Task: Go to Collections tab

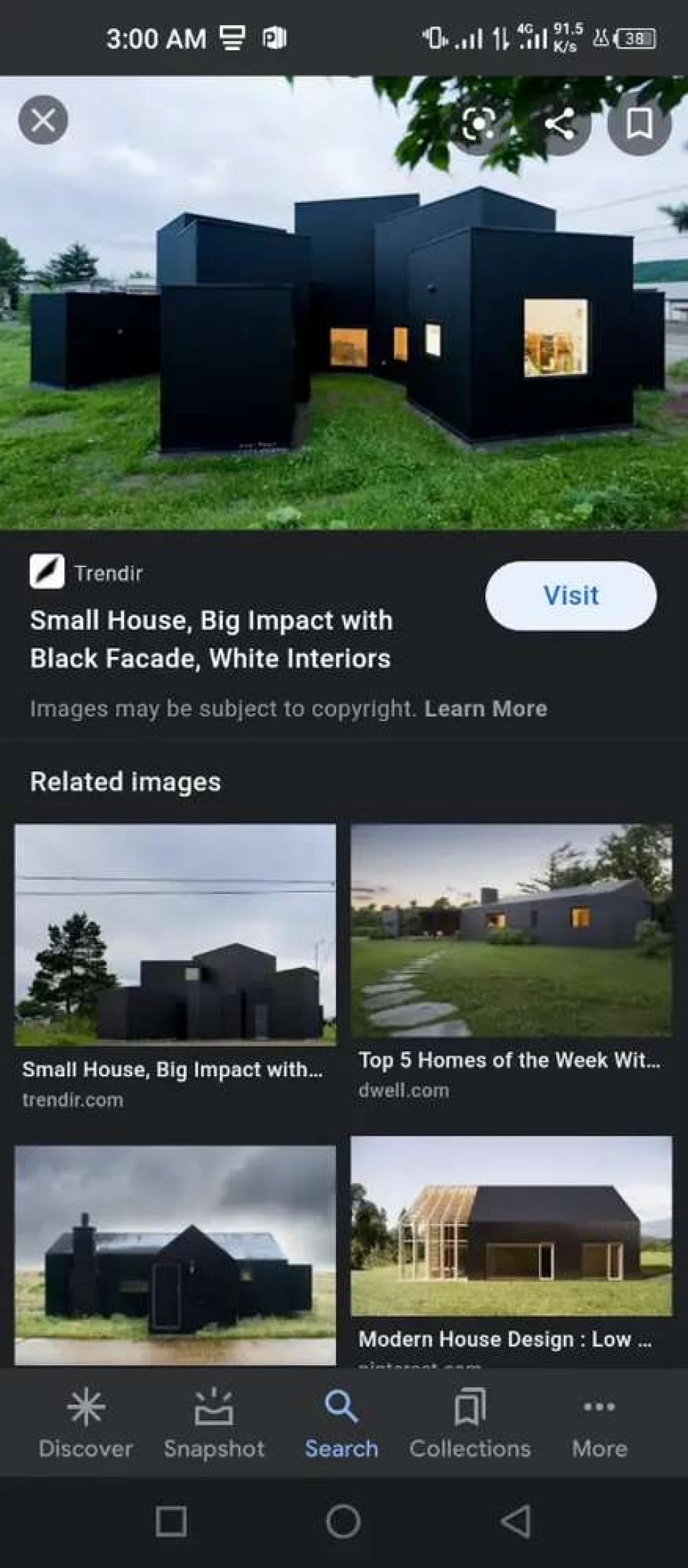Action: [x=470, y=1423]
